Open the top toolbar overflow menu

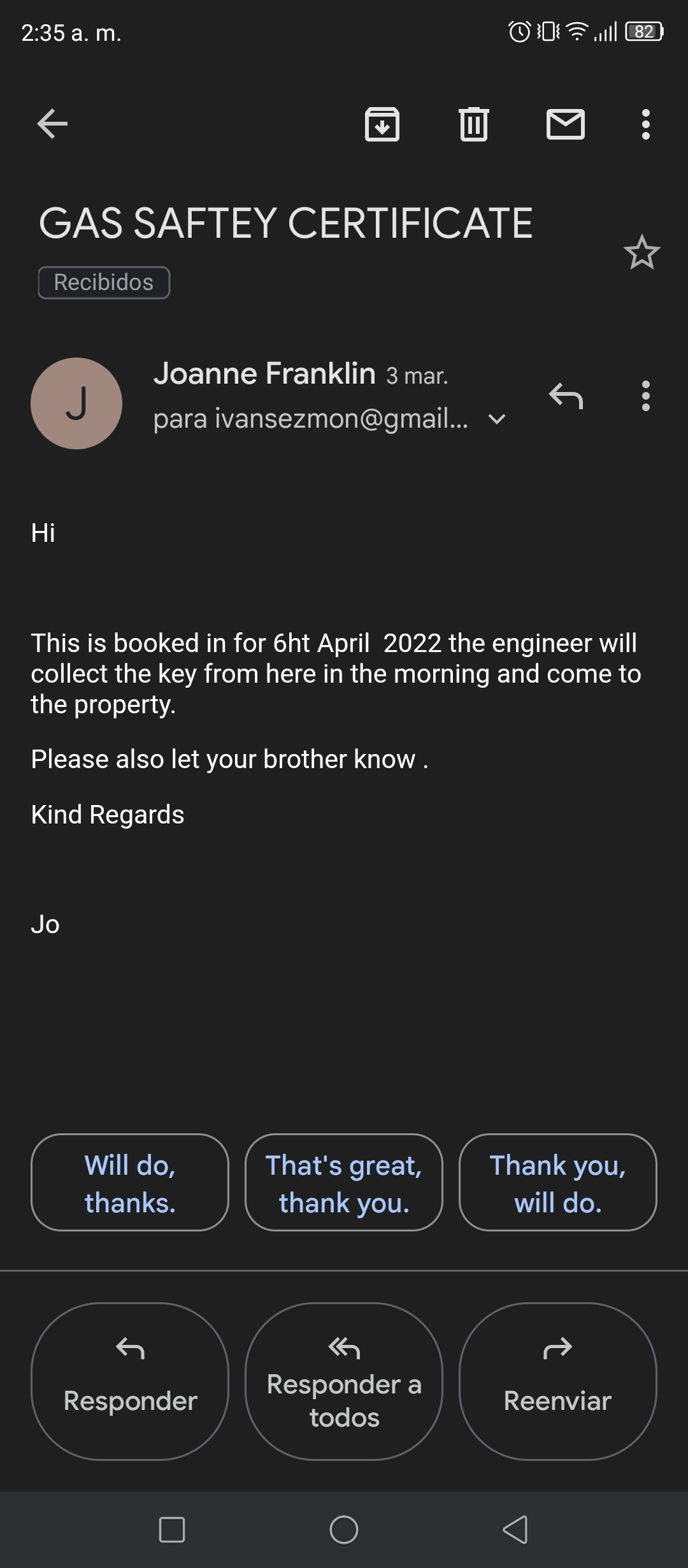(x=645, y=124)
